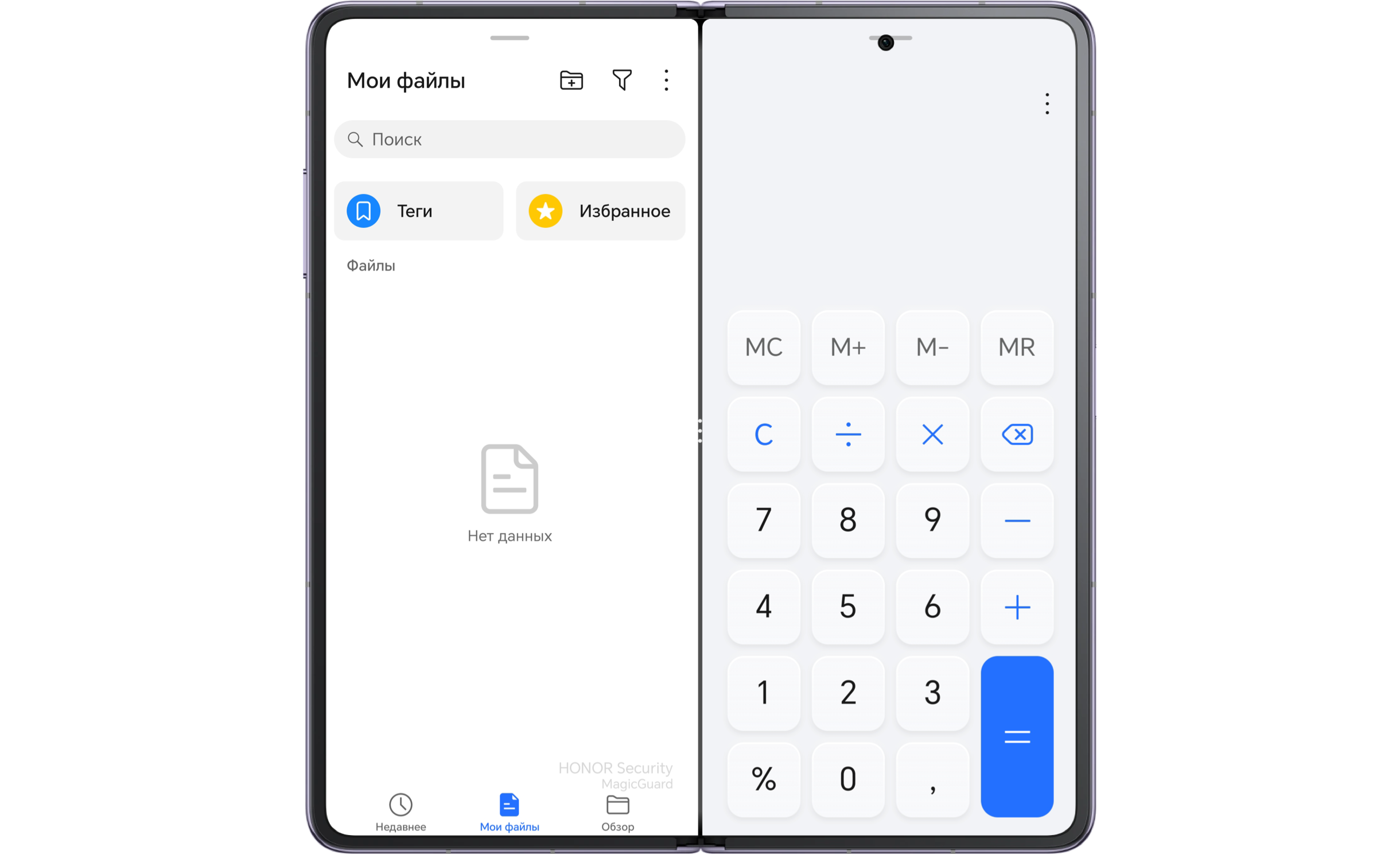
Task: Open the Теги card
Action: tap(418, 211)
